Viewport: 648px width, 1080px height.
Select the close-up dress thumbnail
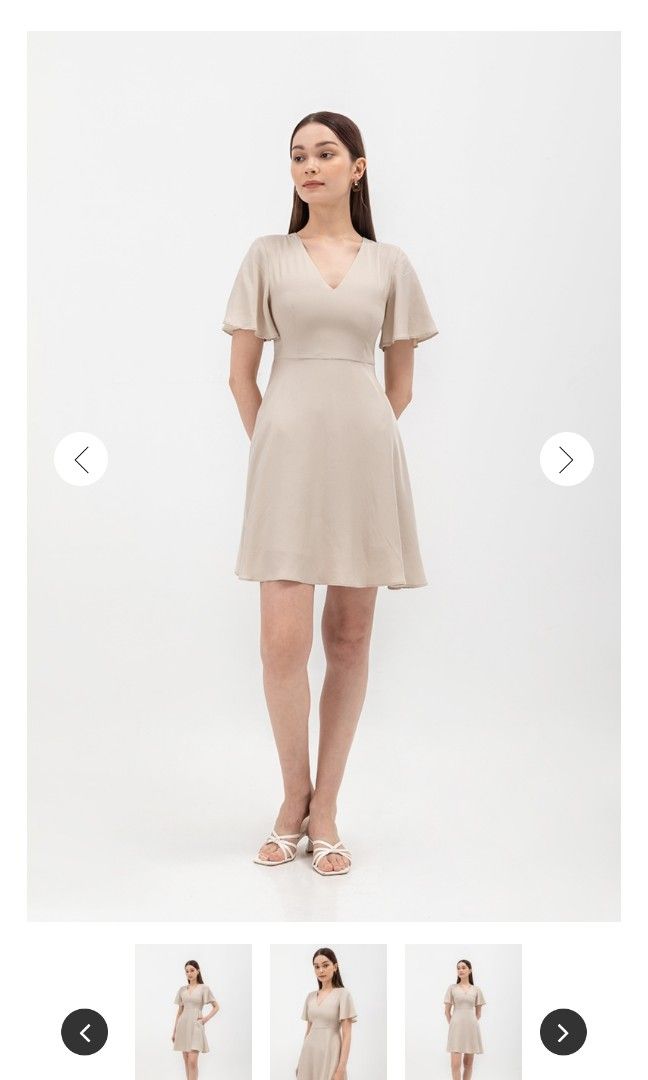point(328,1012)
